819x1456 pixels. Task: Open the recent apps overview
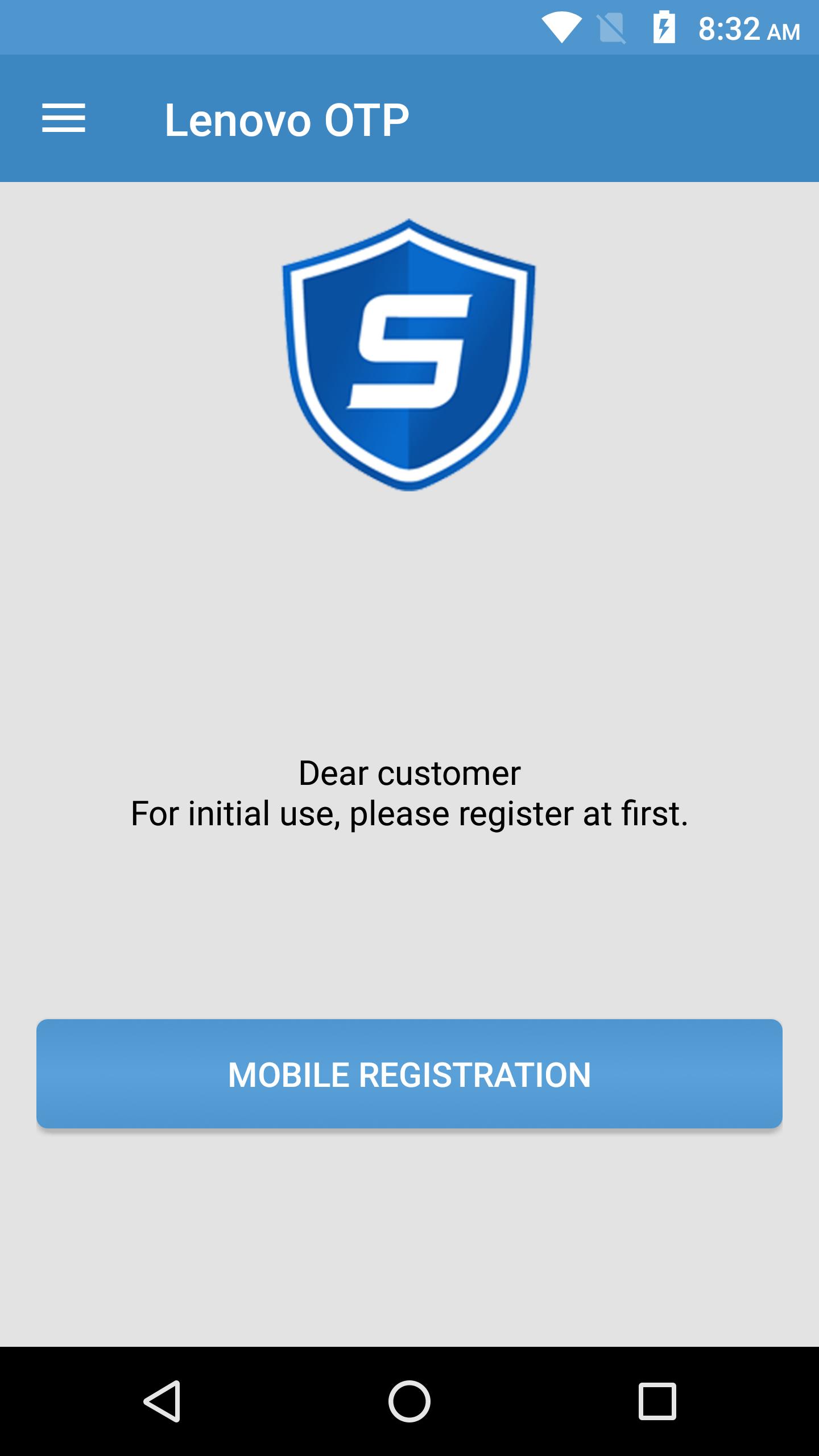pos(657,1401)
